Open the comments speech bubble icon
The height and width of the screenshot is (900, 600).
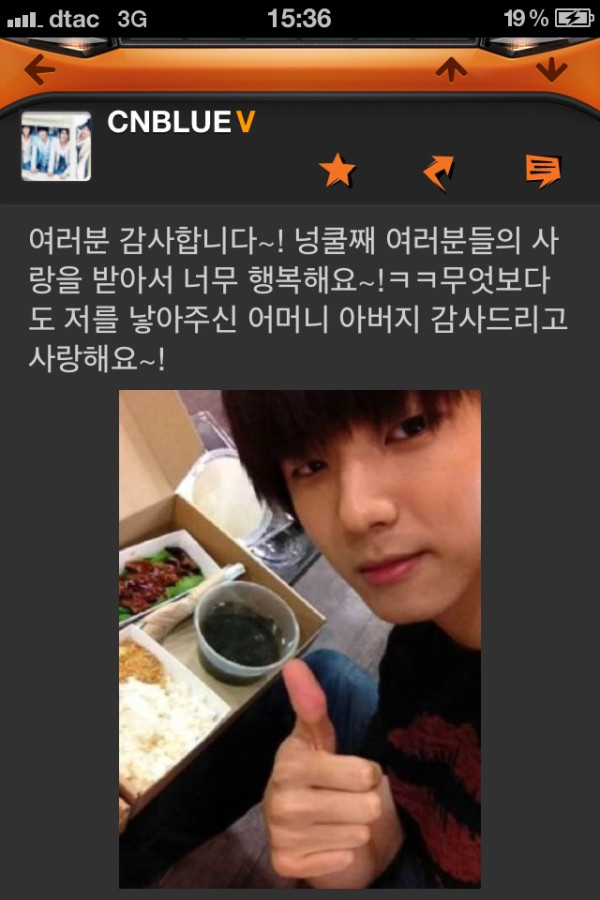coord(542,171)
